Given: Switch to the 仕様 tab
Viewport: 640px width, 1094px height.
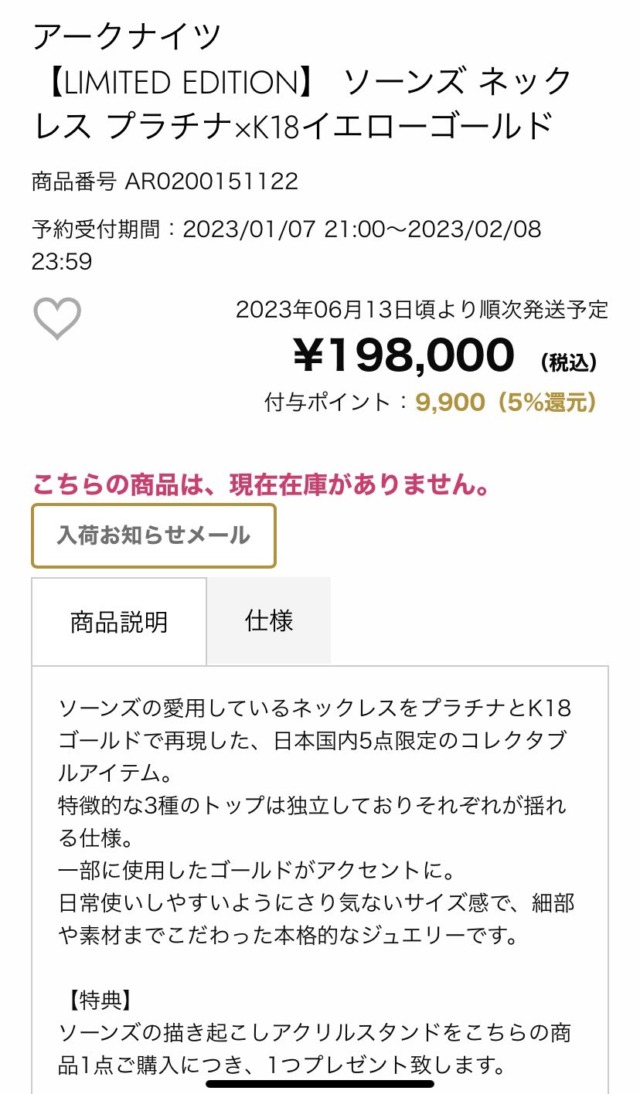Looking at the screenshot, I should (268, 621).
